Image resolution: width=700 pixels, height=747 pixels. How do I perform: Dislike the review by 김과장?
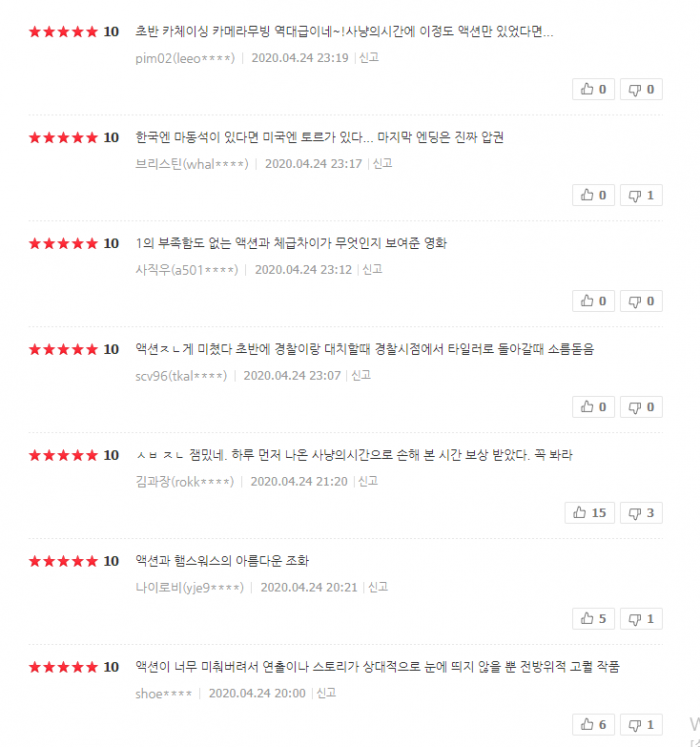pyautogui.click(x=640, y=514)
